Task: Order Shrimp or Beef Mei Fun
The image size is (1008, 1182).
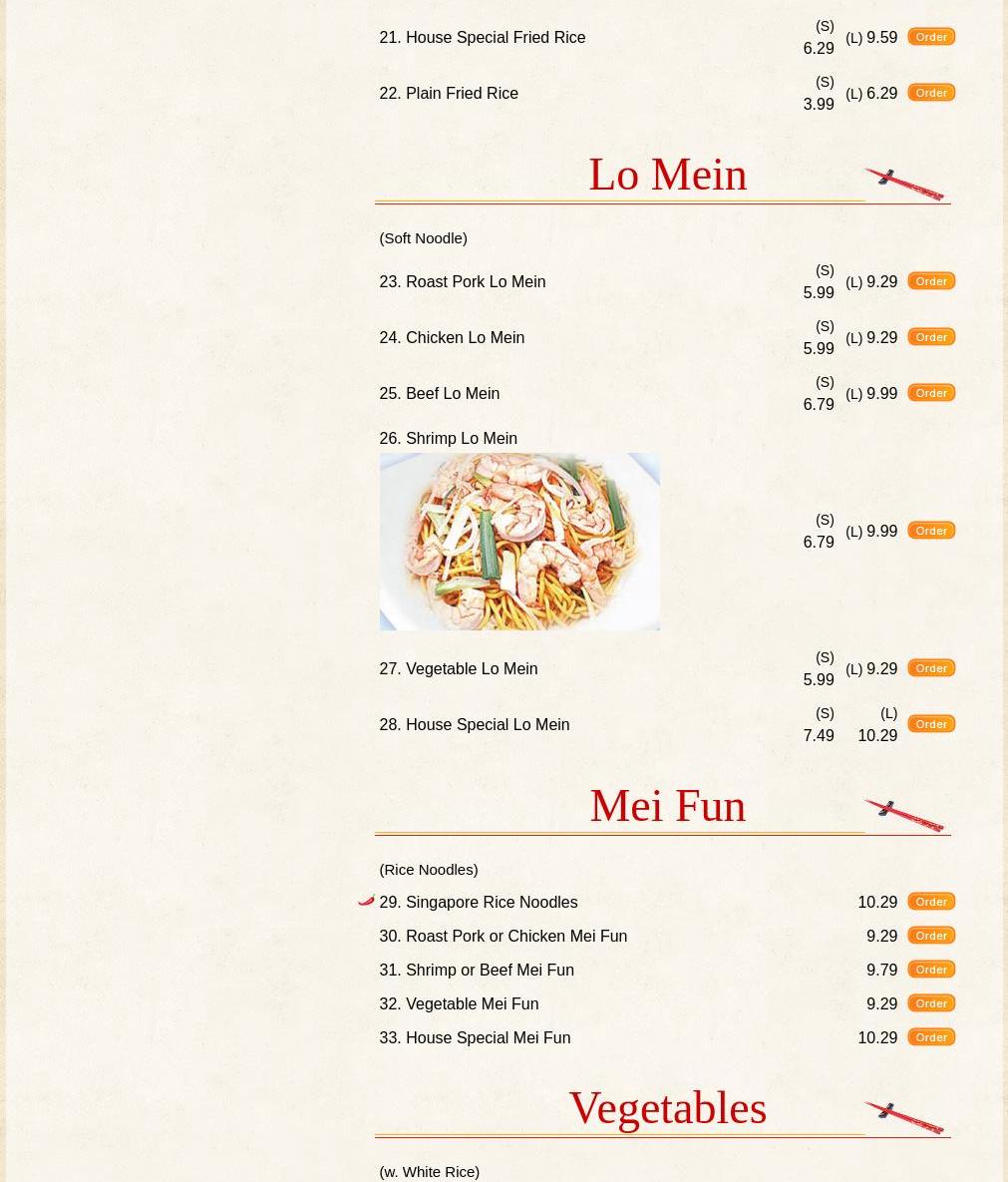Action: pyautogui.click(x=930, y=970)
